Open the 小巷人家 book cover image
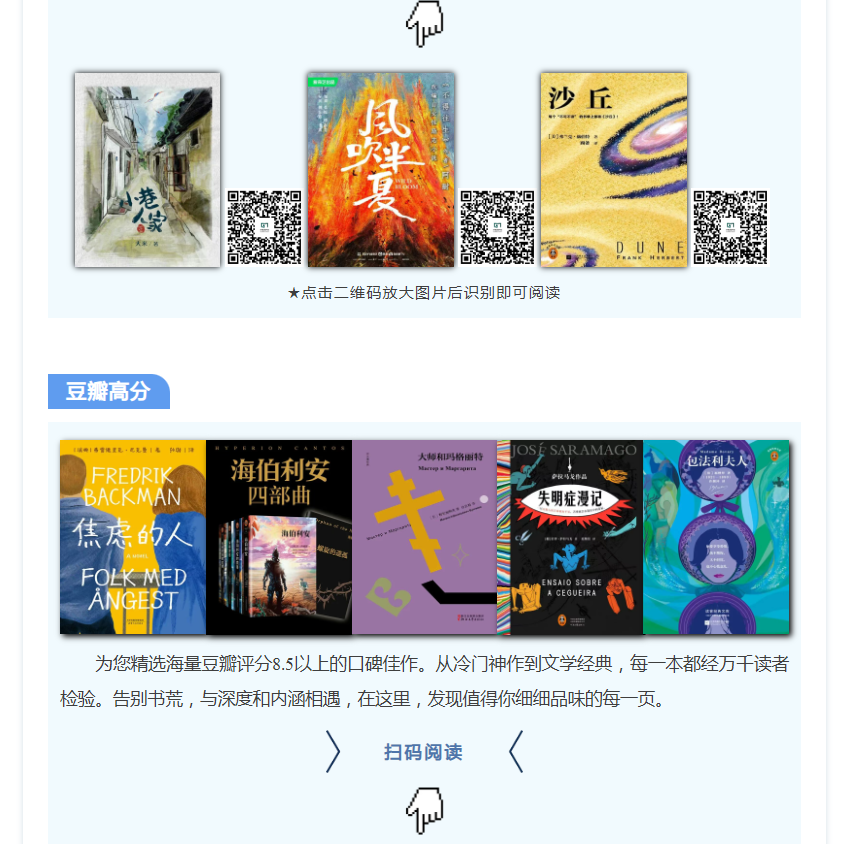 pos(147,169)
